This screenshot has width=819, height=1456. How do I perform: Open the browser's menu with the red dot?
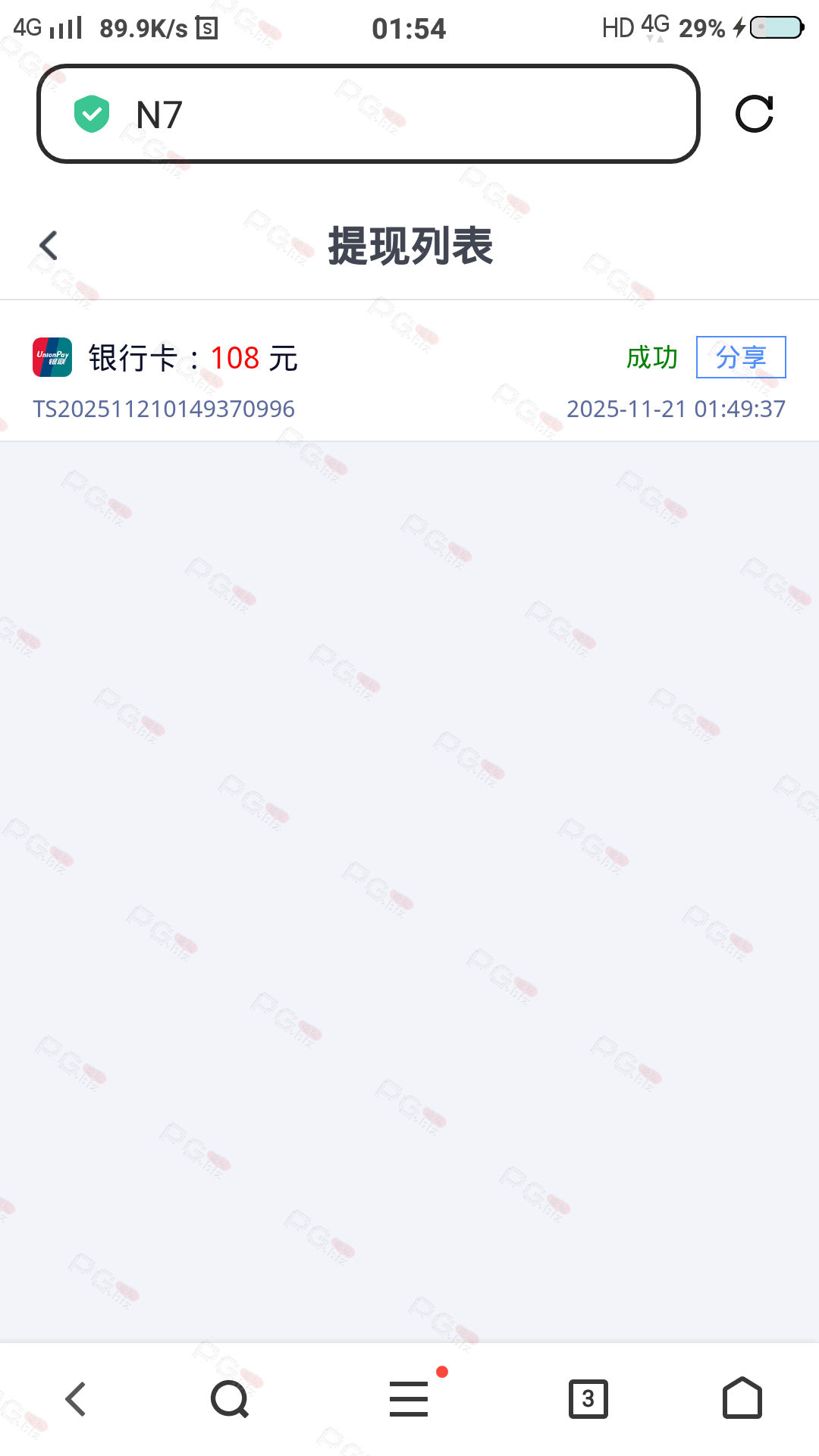coord(409,1398)
